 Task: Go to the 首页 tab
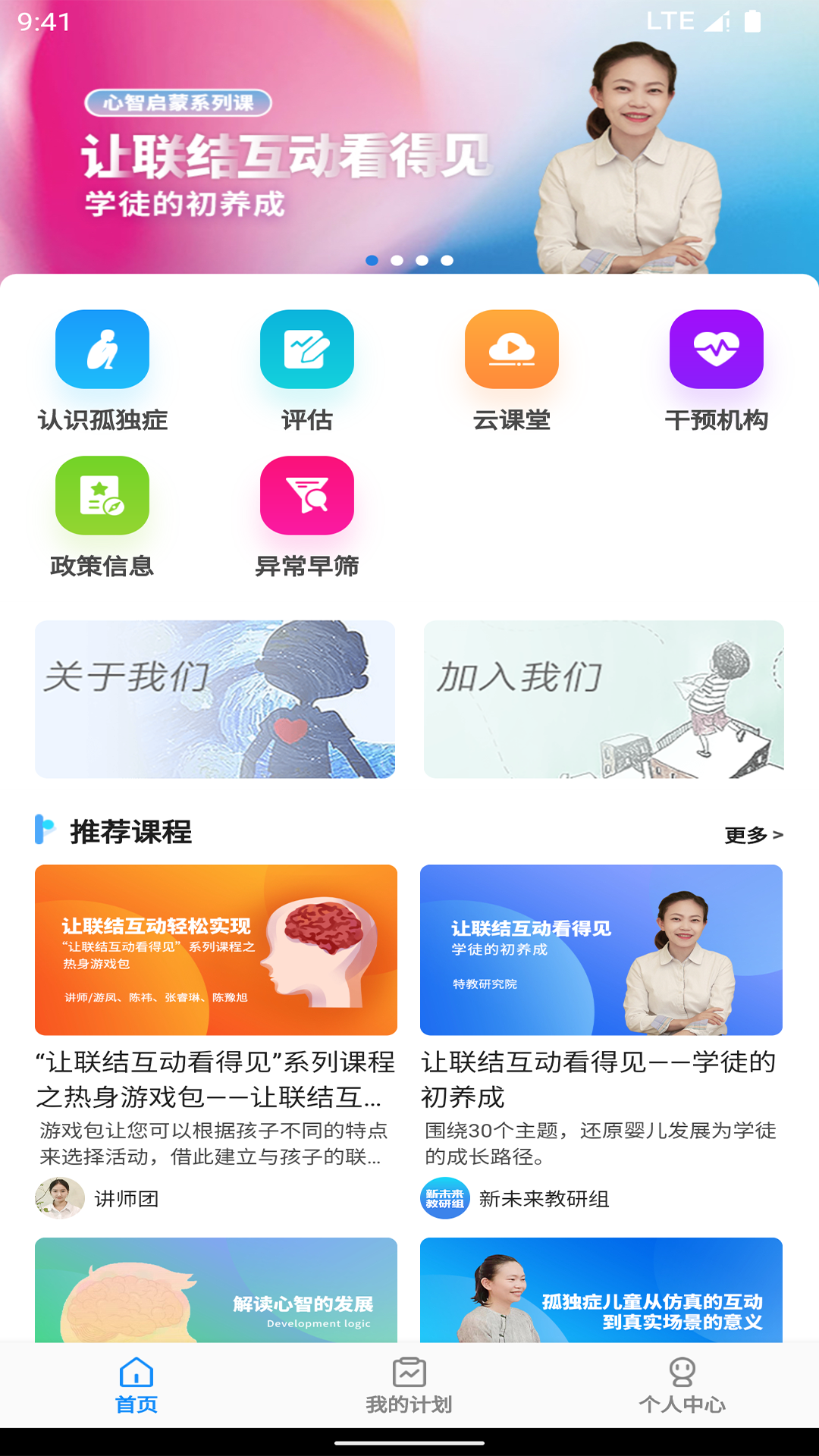coord(136,1385)
